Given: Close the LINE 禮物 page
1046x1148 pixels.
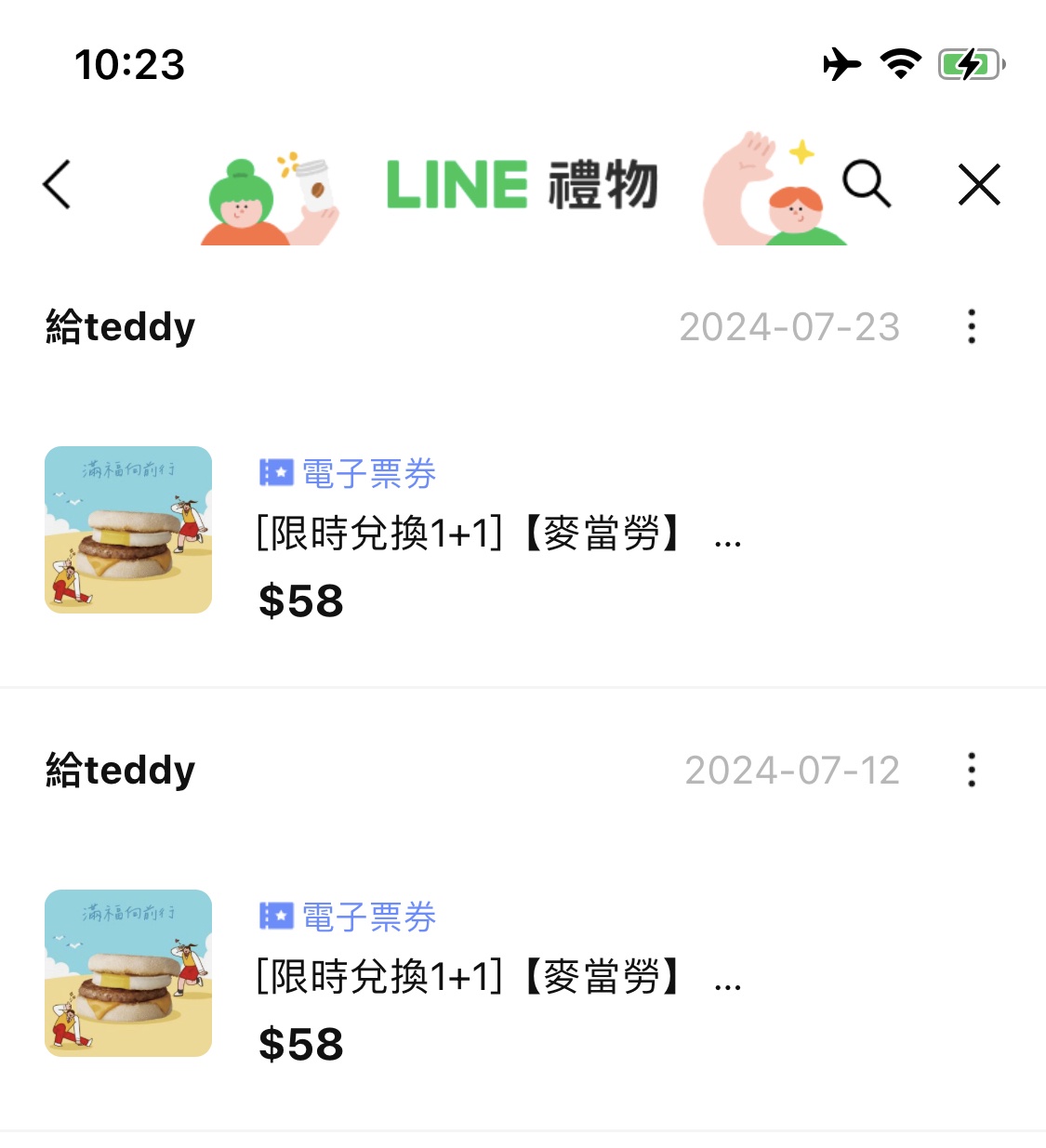Looking at the screenshot, I should click(x=978, y=184).
